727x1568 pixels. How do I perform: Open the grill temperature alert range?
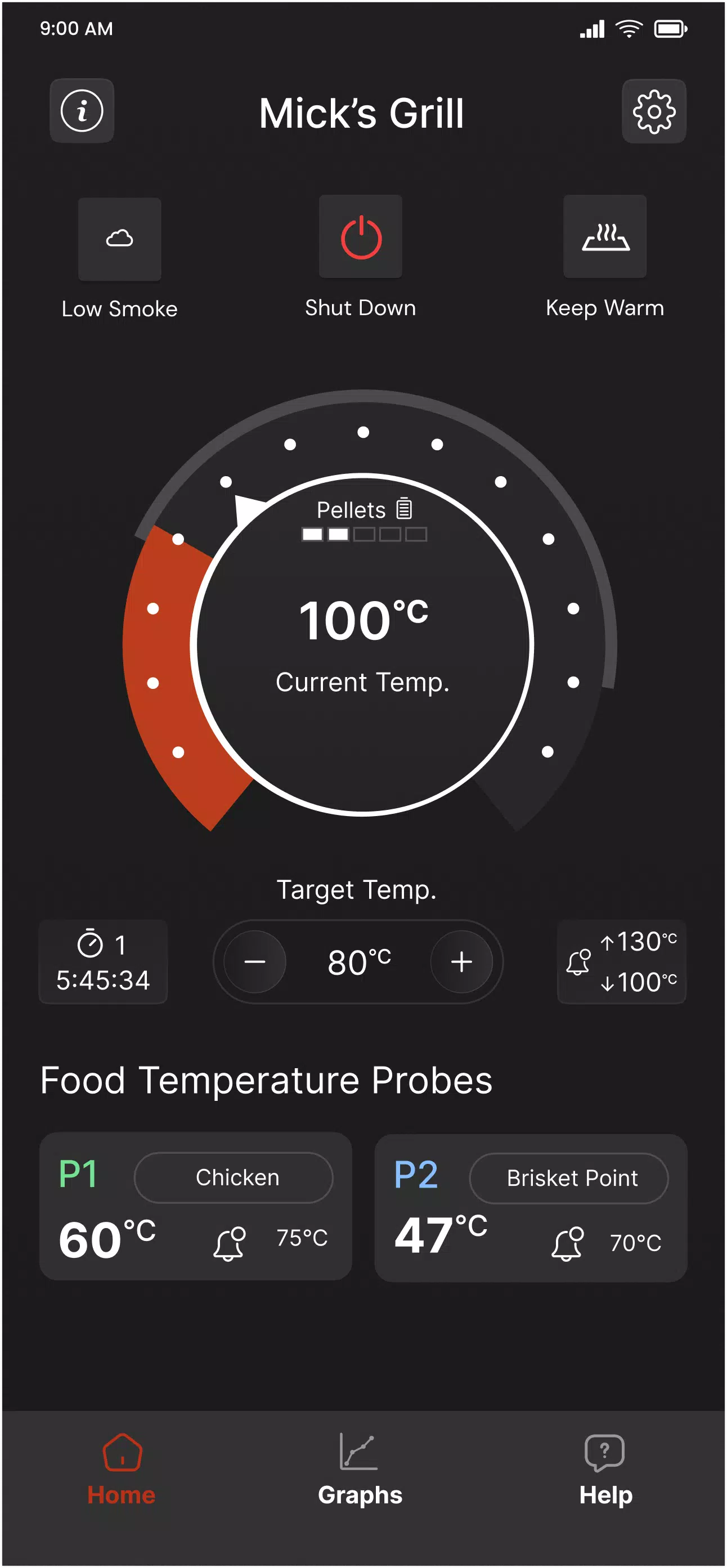[621, 962]
